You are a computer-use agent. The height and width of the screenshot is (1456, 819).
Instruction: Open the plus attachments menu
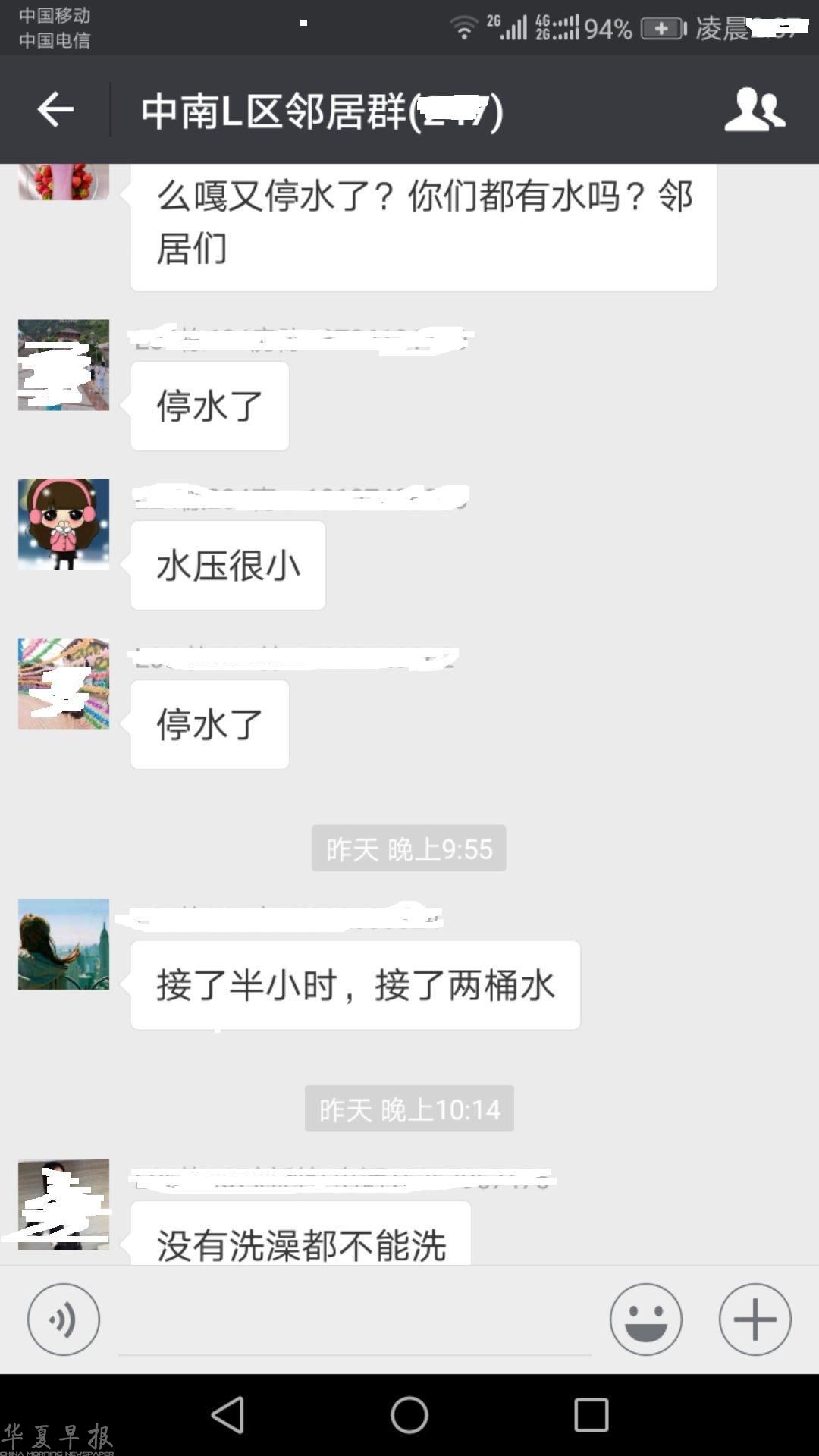[x=755, y=1319]
